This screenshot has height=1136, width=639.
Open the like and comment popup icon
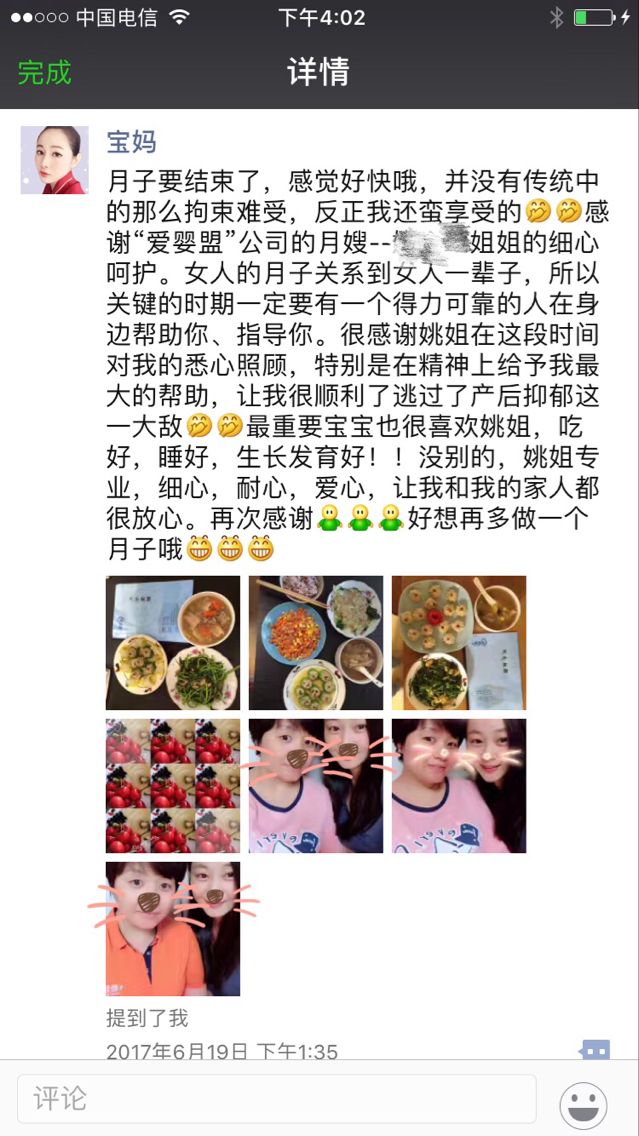[594, 1050]
